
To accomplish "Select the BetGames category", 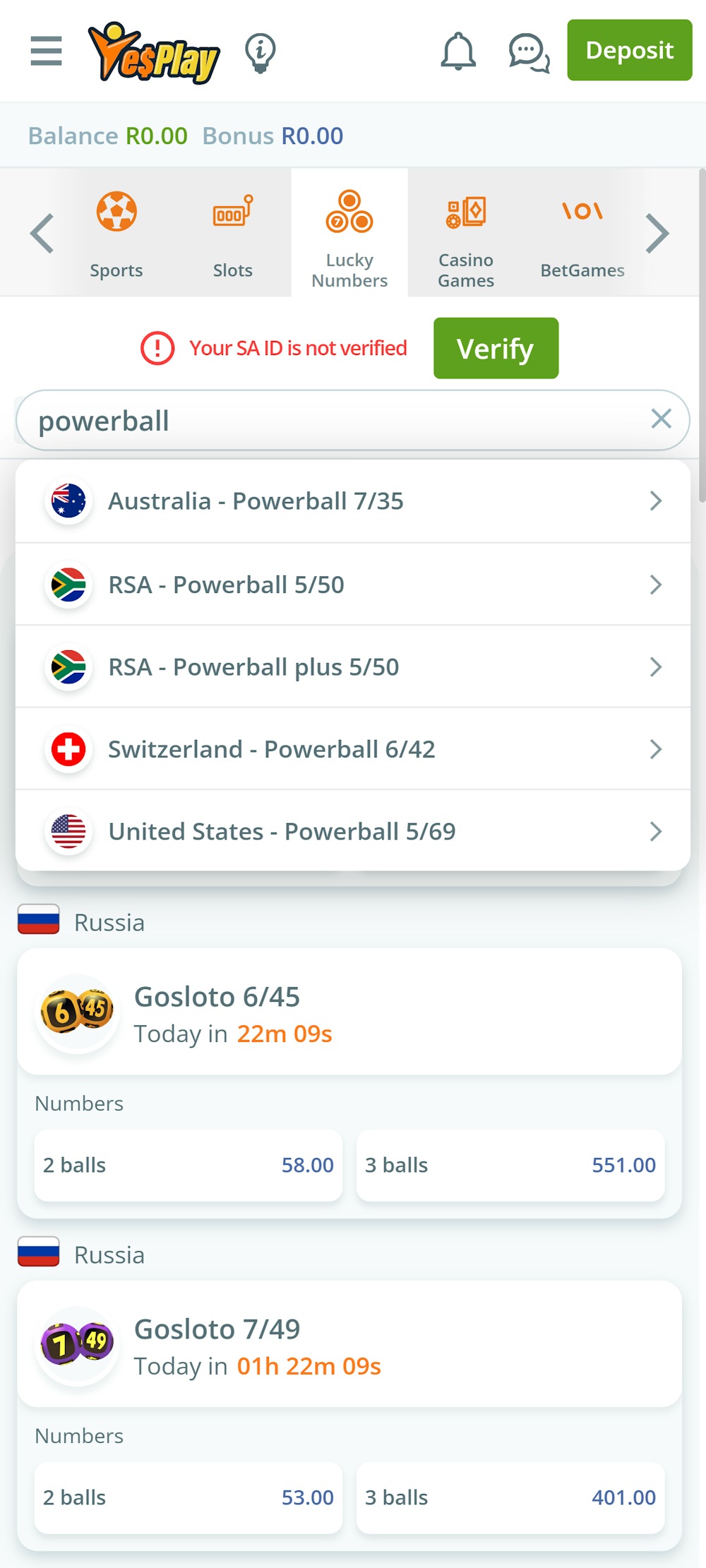I will point(582,233).
